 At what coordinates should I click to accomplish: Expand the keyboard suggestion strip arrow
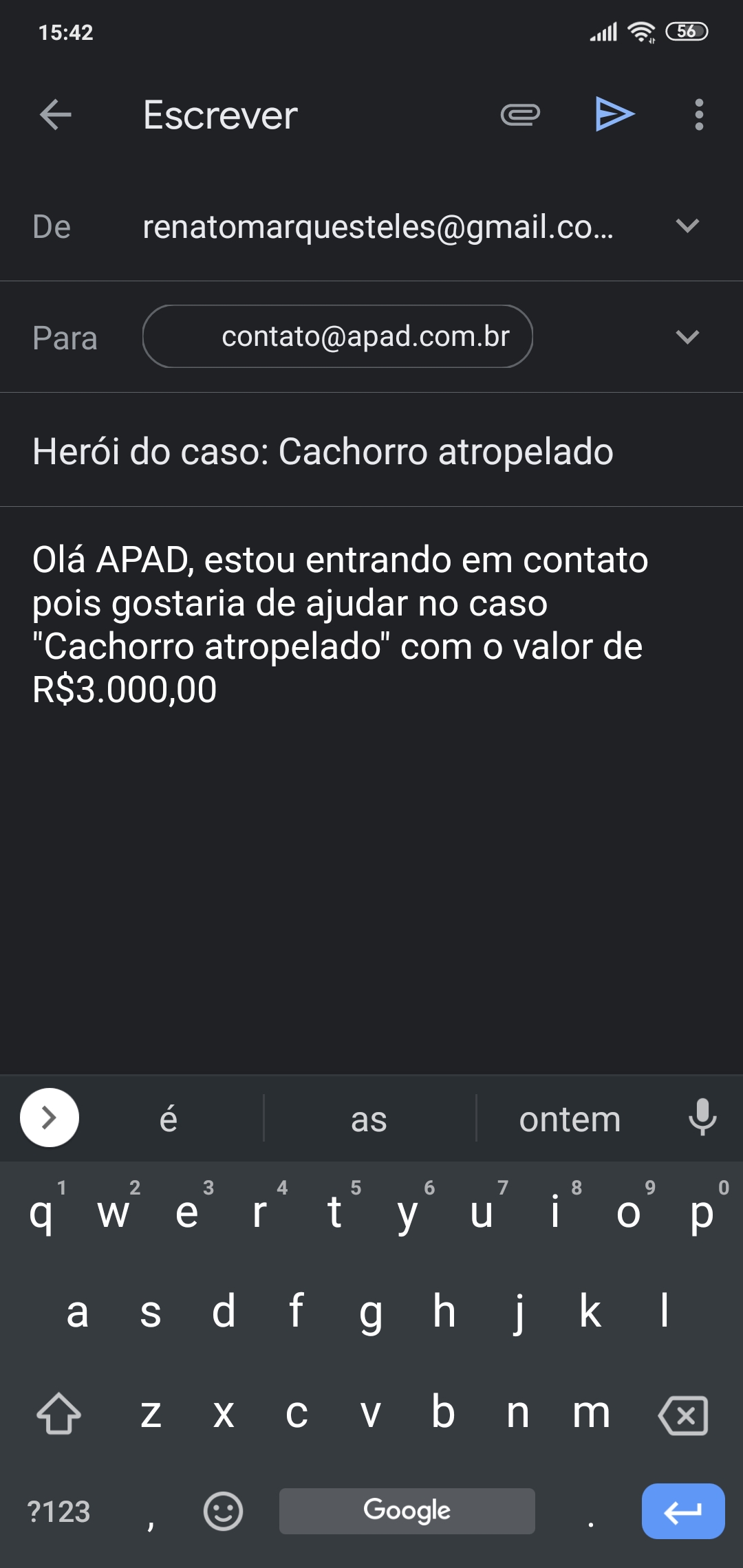pyautogui.click(x=50, y=1118)
